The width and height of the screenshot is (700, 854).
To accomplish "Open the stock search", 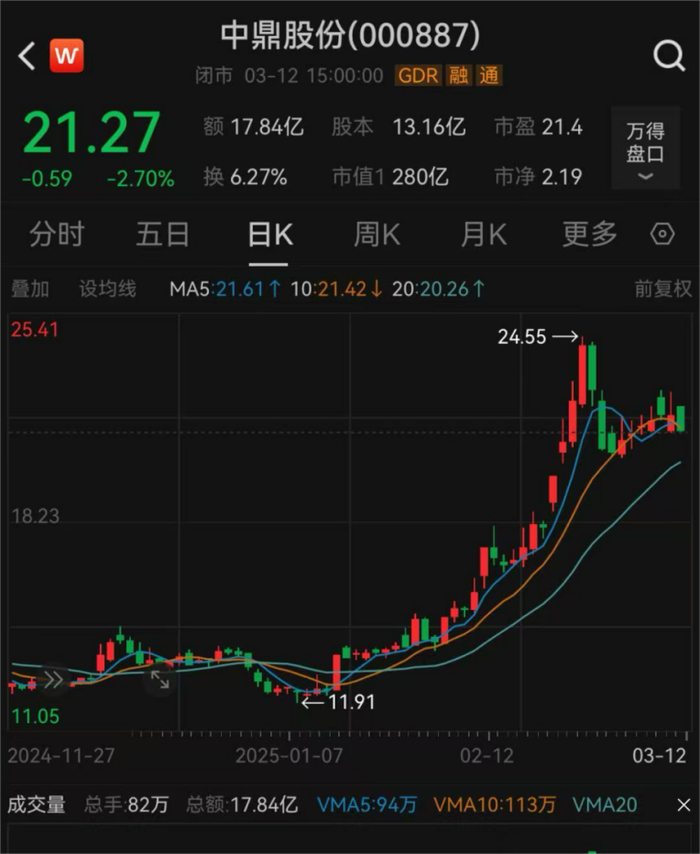I will pyautogui.click(x=668, y=56).
